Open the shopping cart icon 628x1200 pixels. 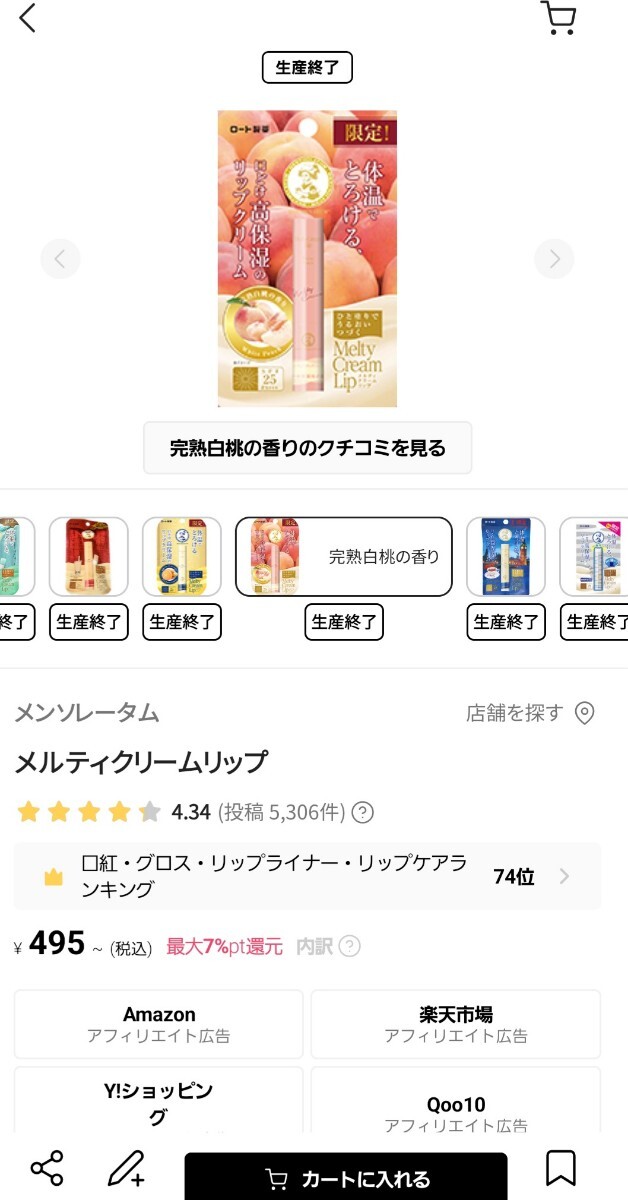coord(558,18)
